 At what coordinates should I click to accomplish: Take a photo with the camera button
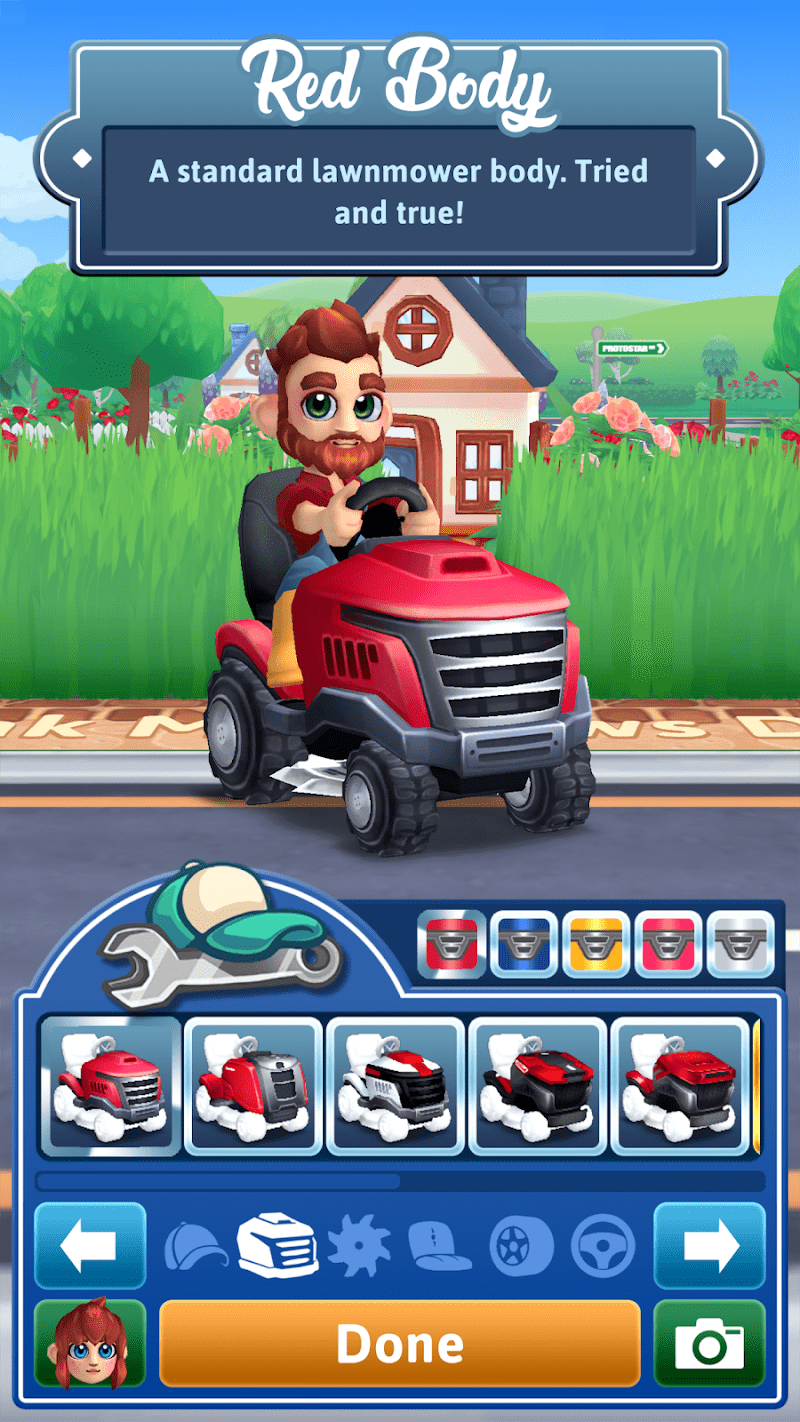(709, 1345)
